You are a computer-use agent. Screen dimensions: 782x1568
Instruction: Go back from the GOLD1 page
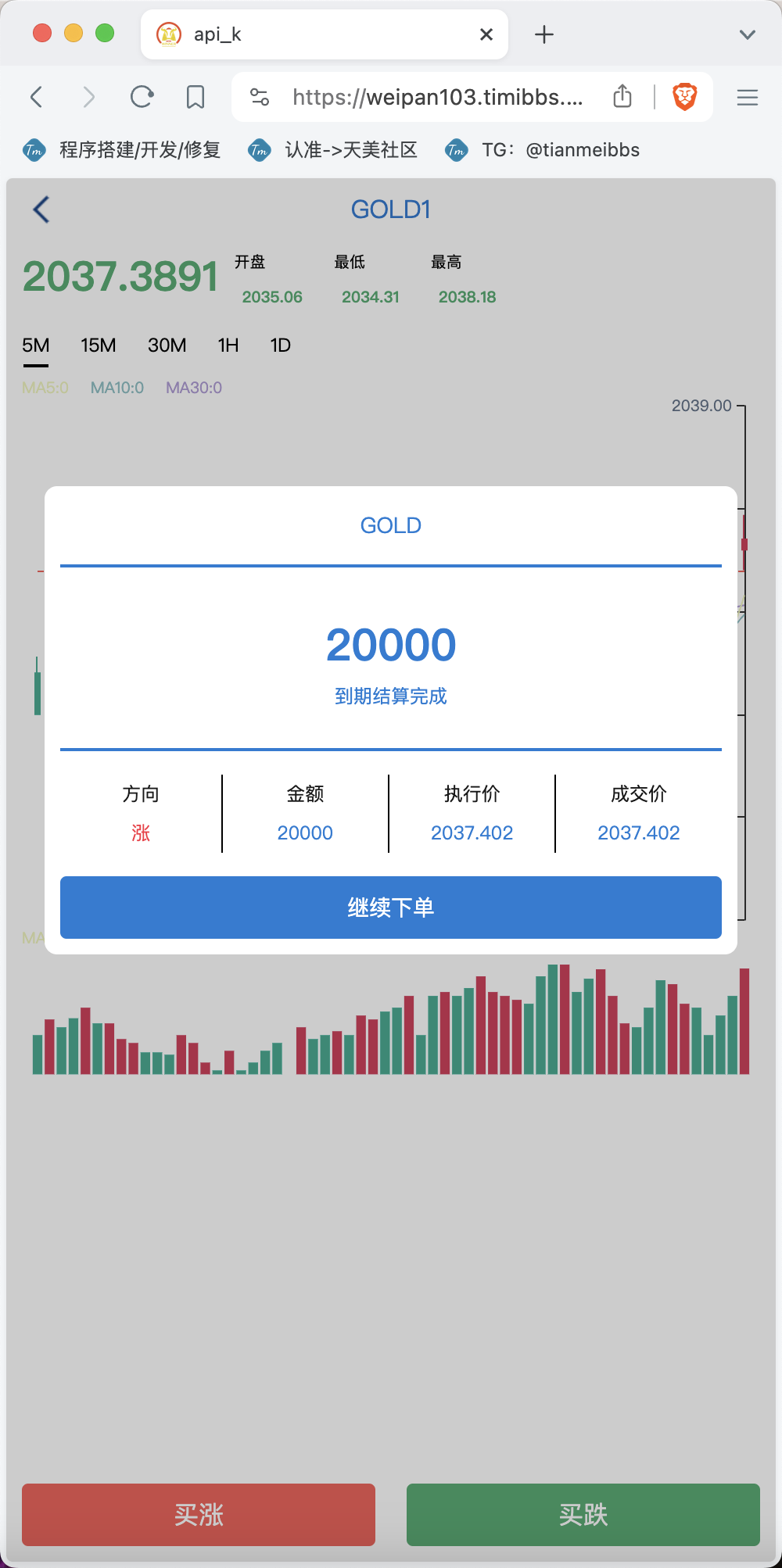(41, 209)
